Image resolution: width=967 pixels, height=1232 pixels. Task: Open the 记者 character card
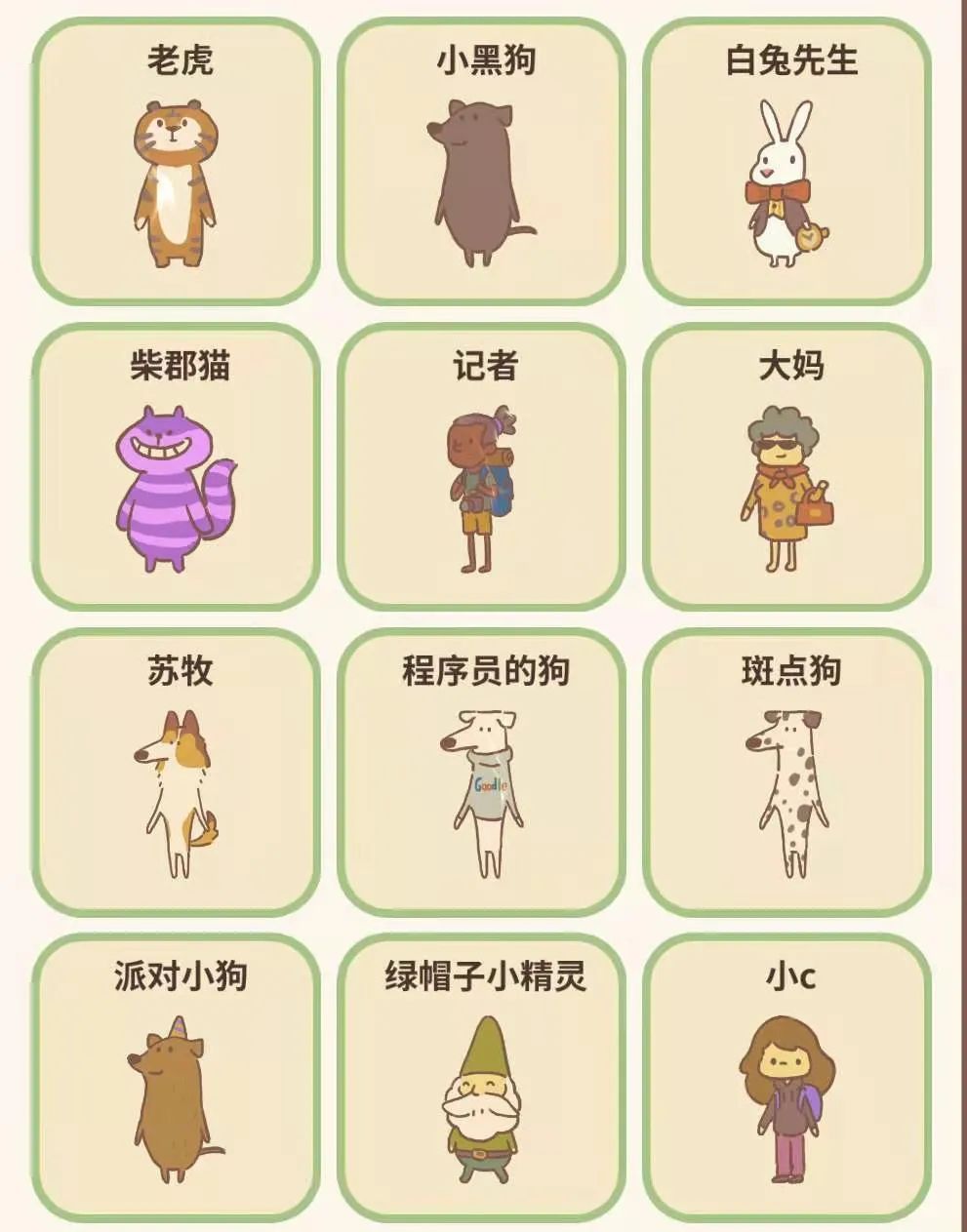[482, 467]
